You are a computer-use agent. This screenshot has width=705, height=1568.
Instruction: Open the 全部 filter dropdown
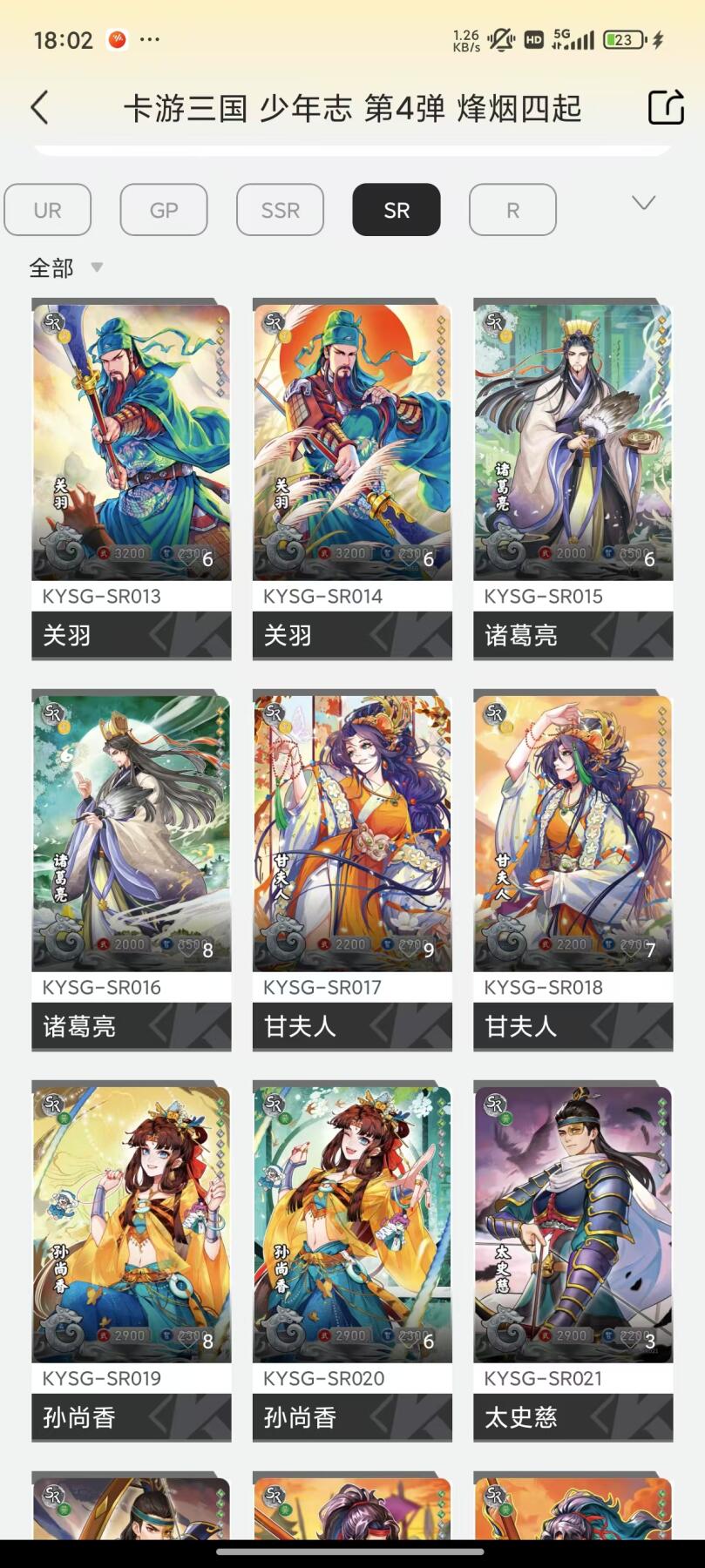[x=65, y=267]
